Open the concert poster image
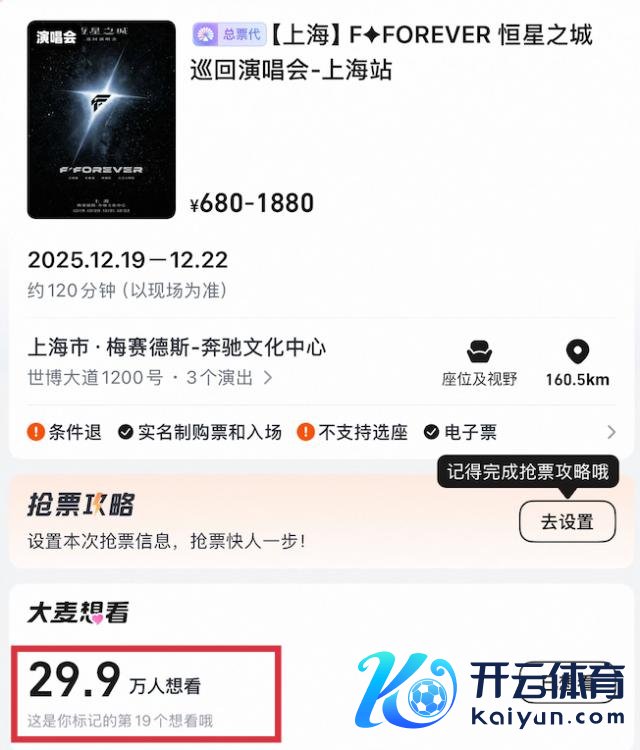This screenshot has width=640, height=750. coord(100,120)
